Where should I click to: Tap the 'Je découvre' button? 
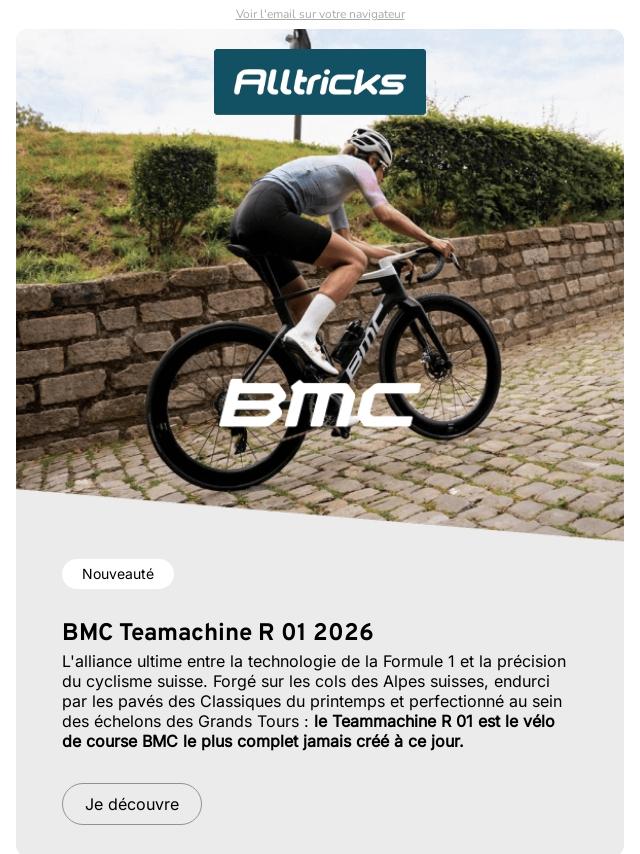click(132, 804)
